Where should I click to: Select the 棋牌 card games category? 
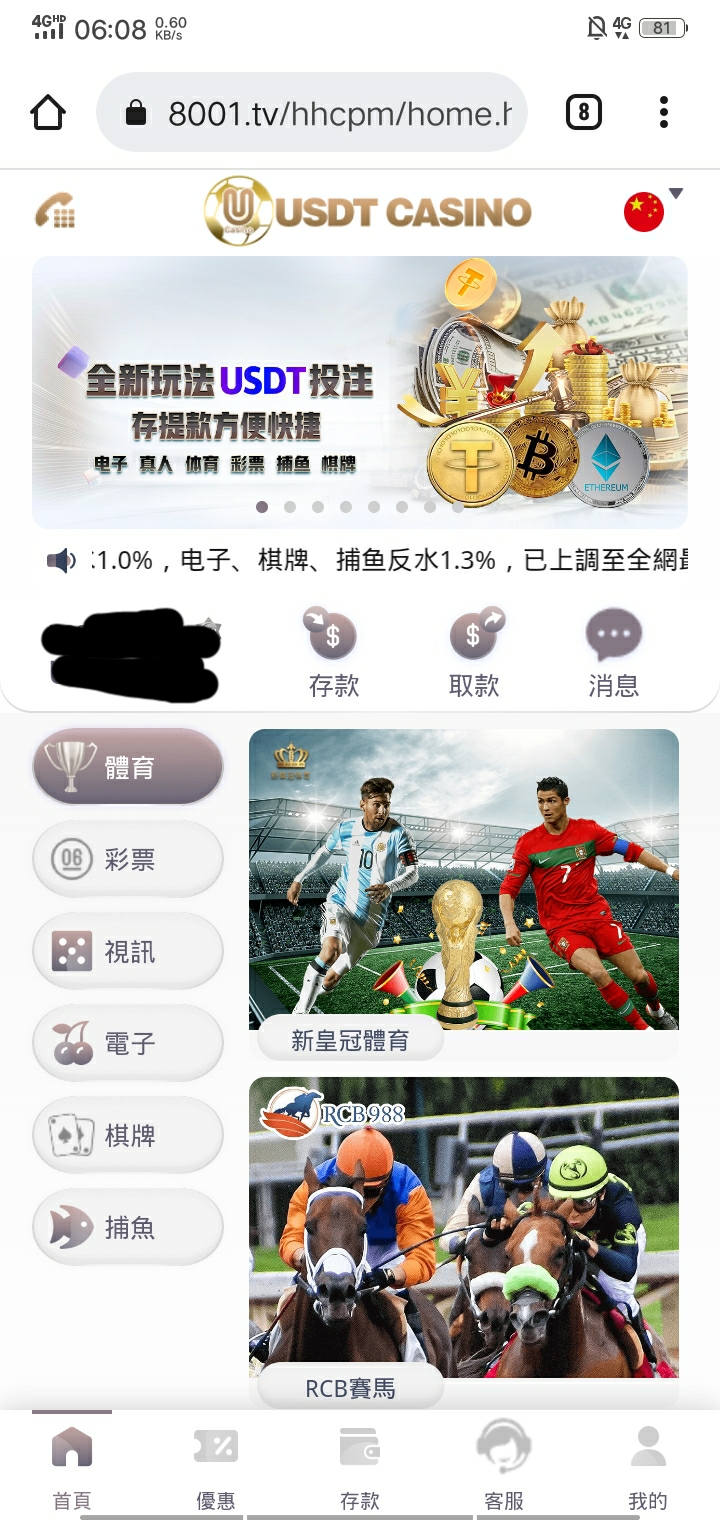(x=128, y=1135)
